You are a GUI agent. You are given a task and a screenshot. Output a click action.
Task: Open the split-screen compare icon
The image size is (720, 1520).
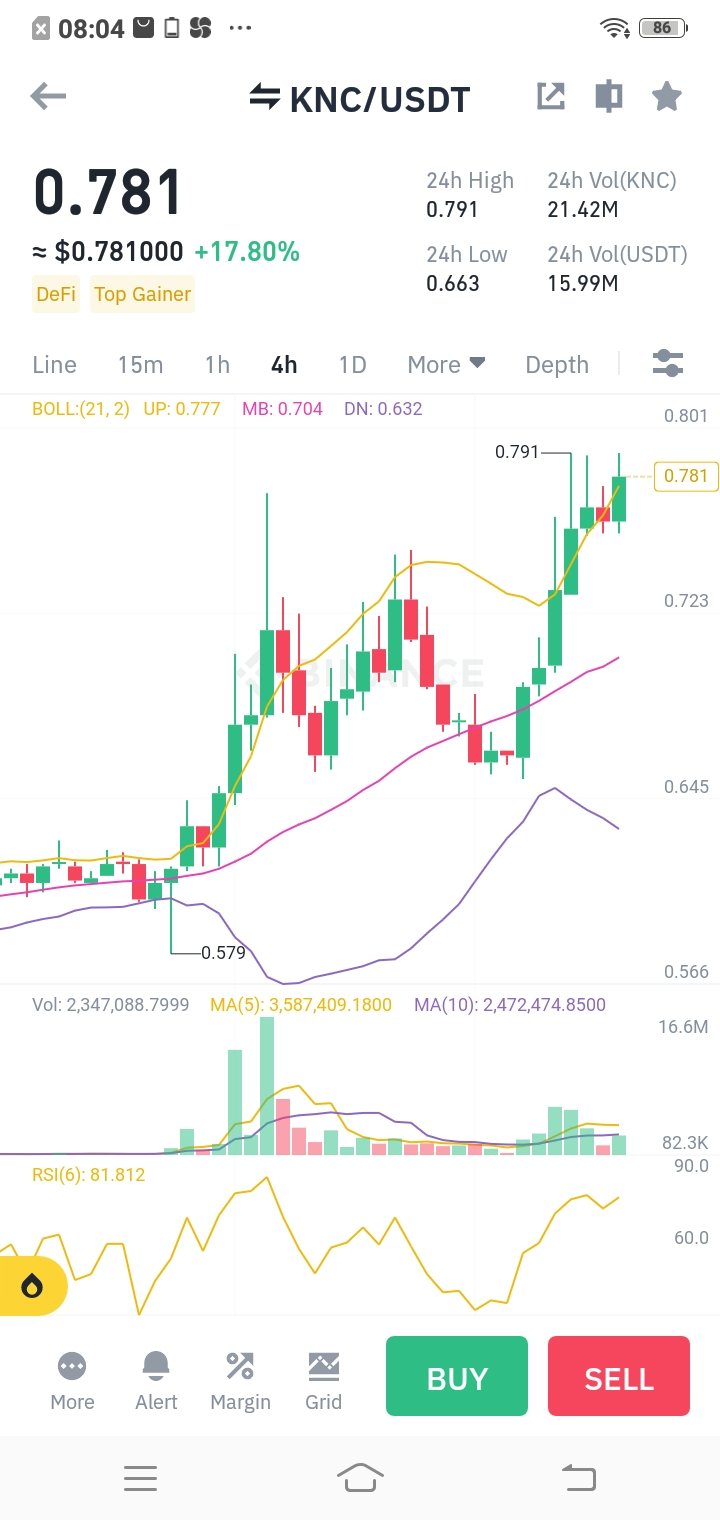coord(608,96)
